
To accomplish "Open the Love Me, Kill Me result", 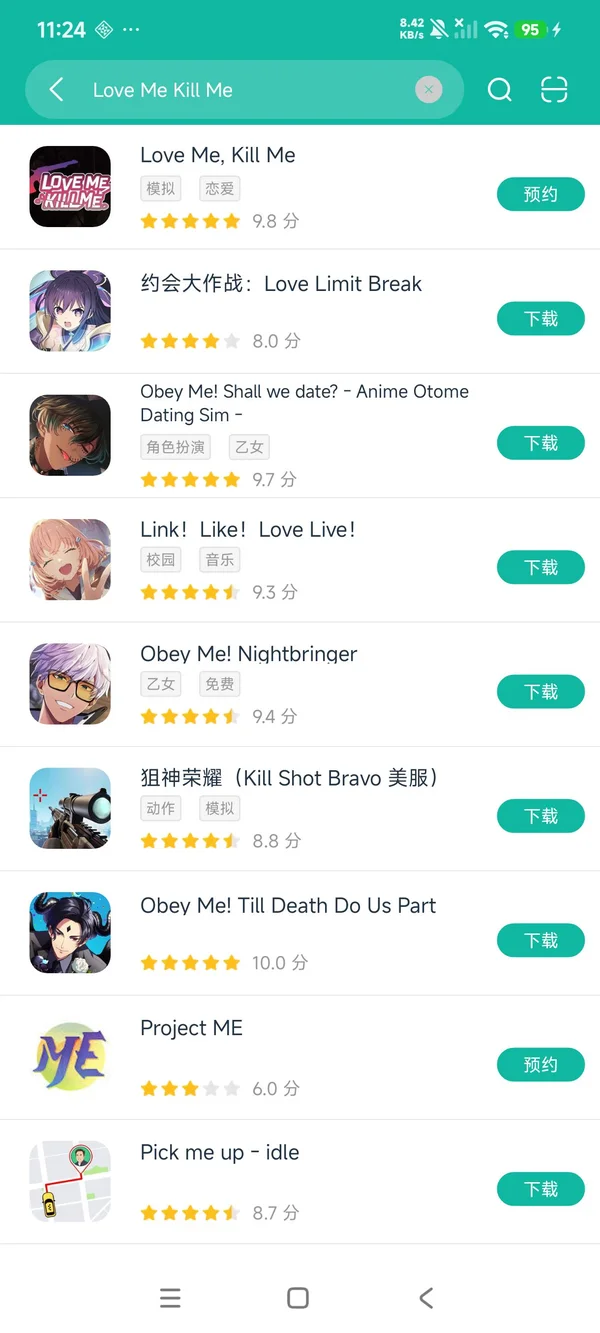I will click(217, 156).
